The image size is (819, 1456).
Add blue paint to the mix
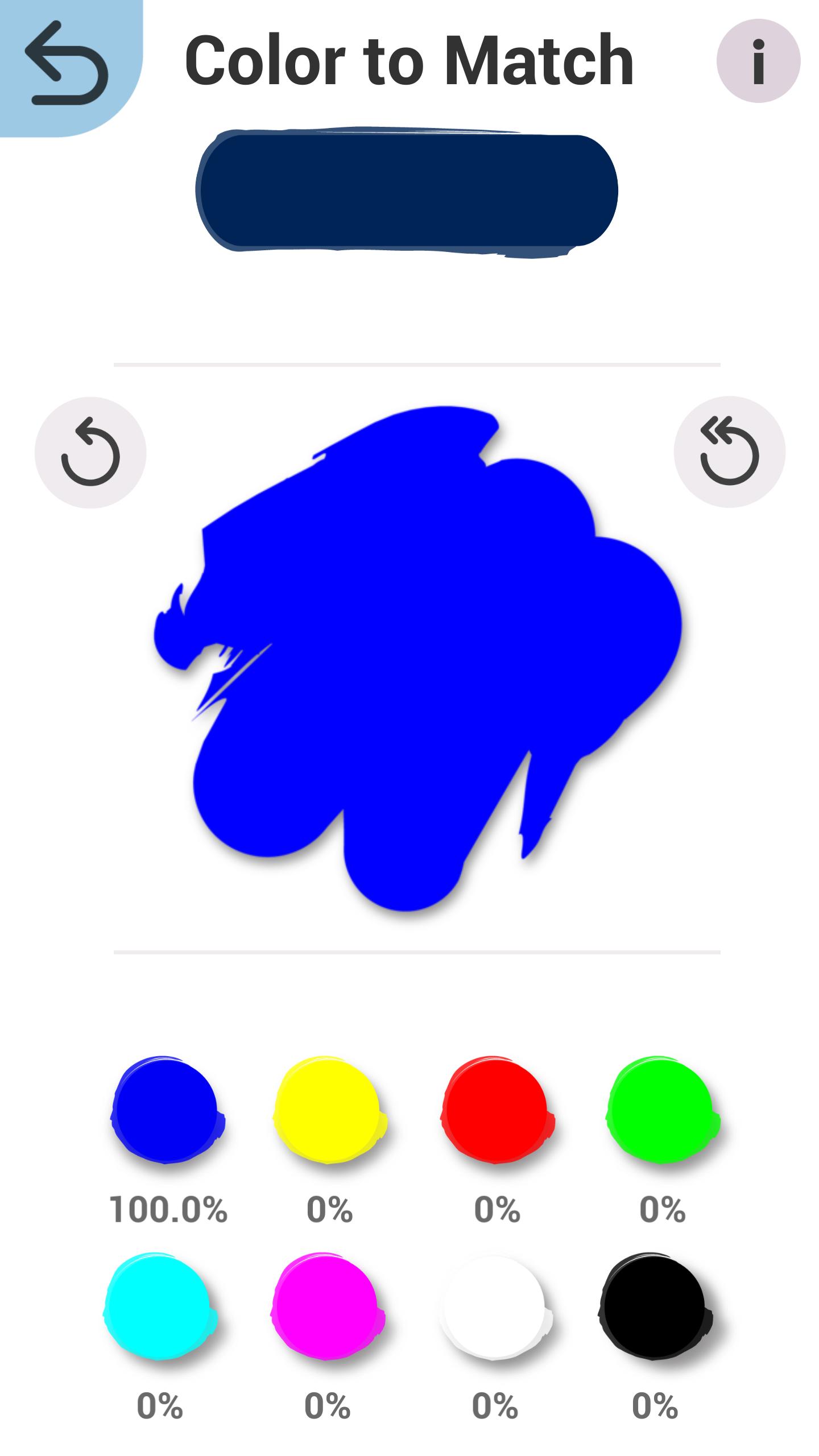point(167,1110)
